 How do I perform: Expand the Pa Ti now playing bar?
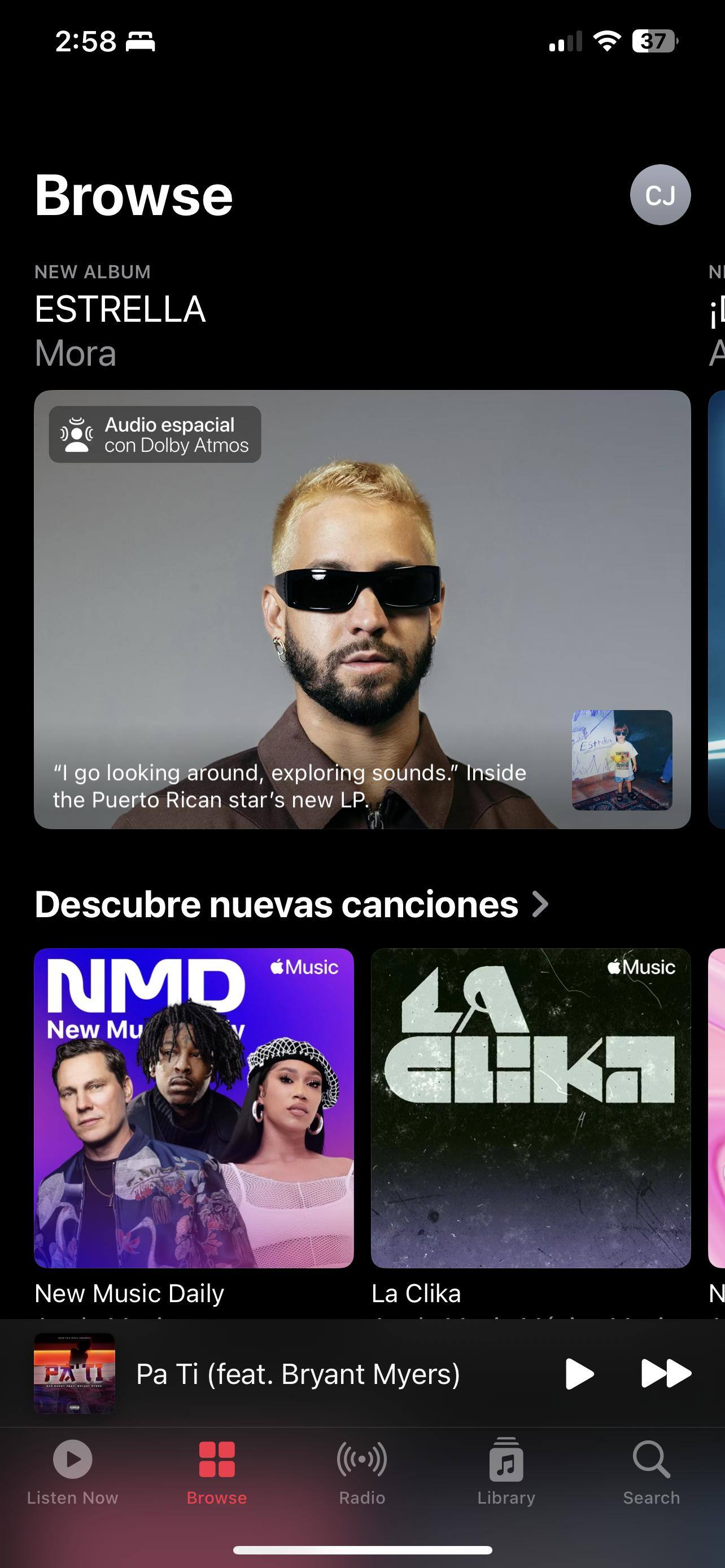coord(298,1374)
